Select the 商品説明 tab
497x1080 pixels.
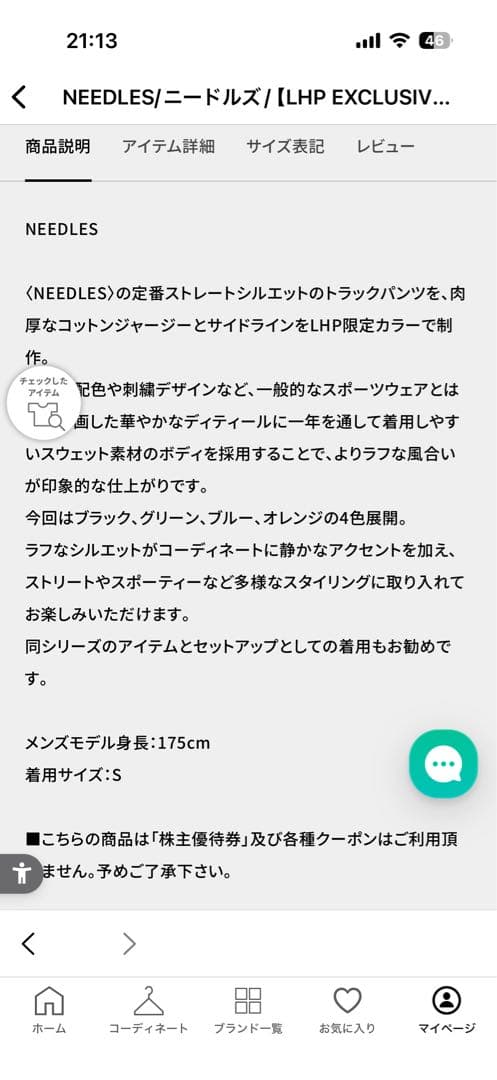(58, 146)
